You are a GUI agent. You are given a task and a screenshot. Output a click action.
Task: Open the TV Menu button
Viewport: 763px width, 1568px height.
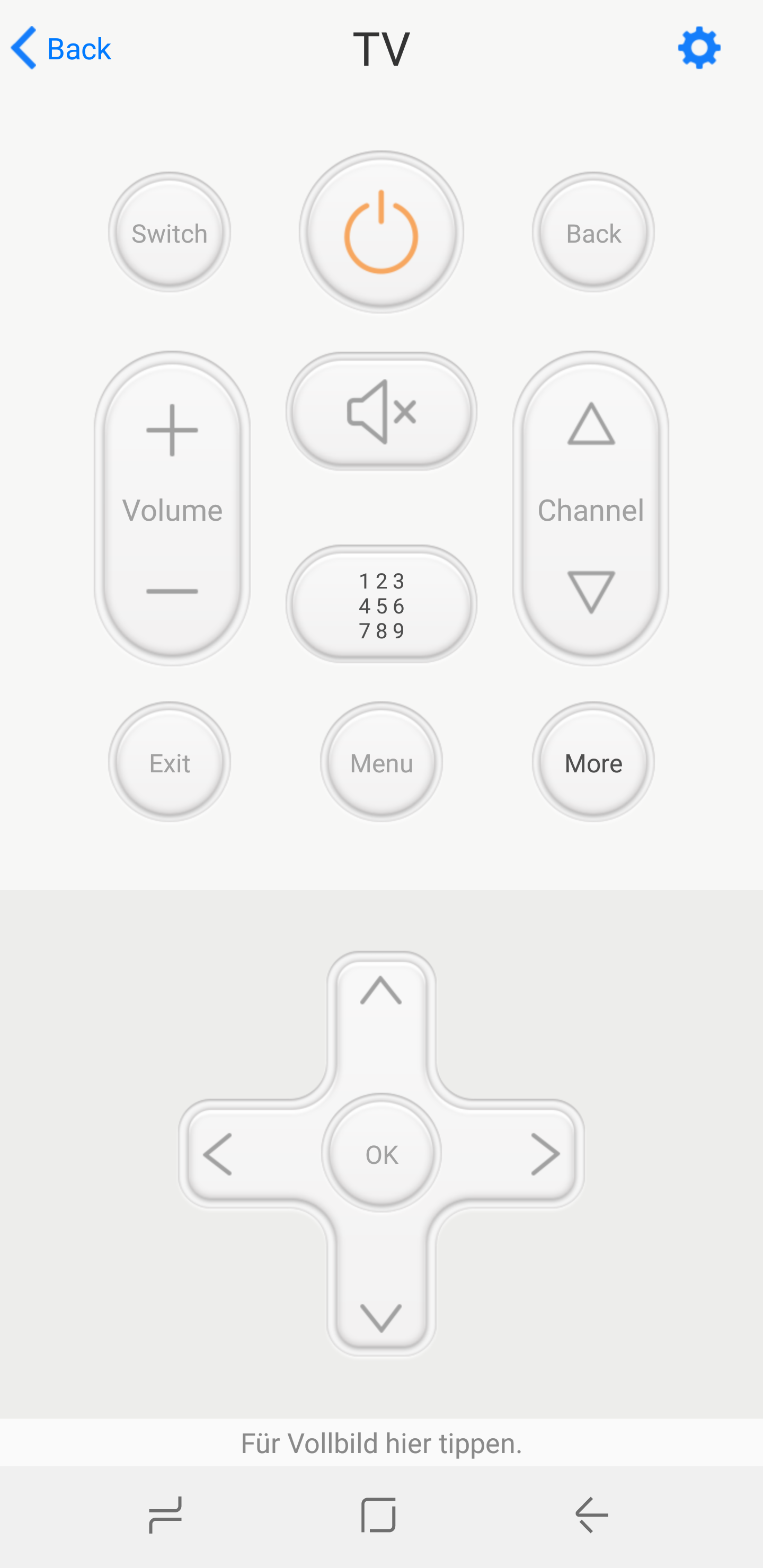tap(381, 762)
